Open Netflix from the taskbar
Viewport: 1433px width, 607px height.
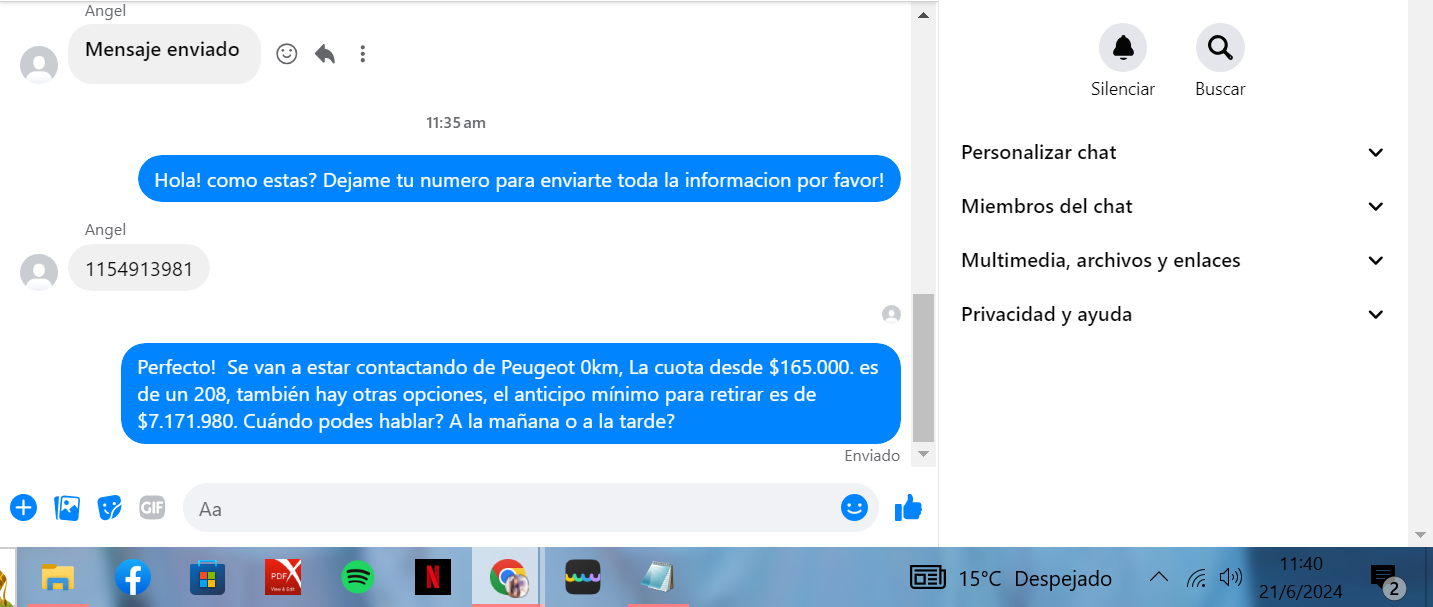point(432,577)
